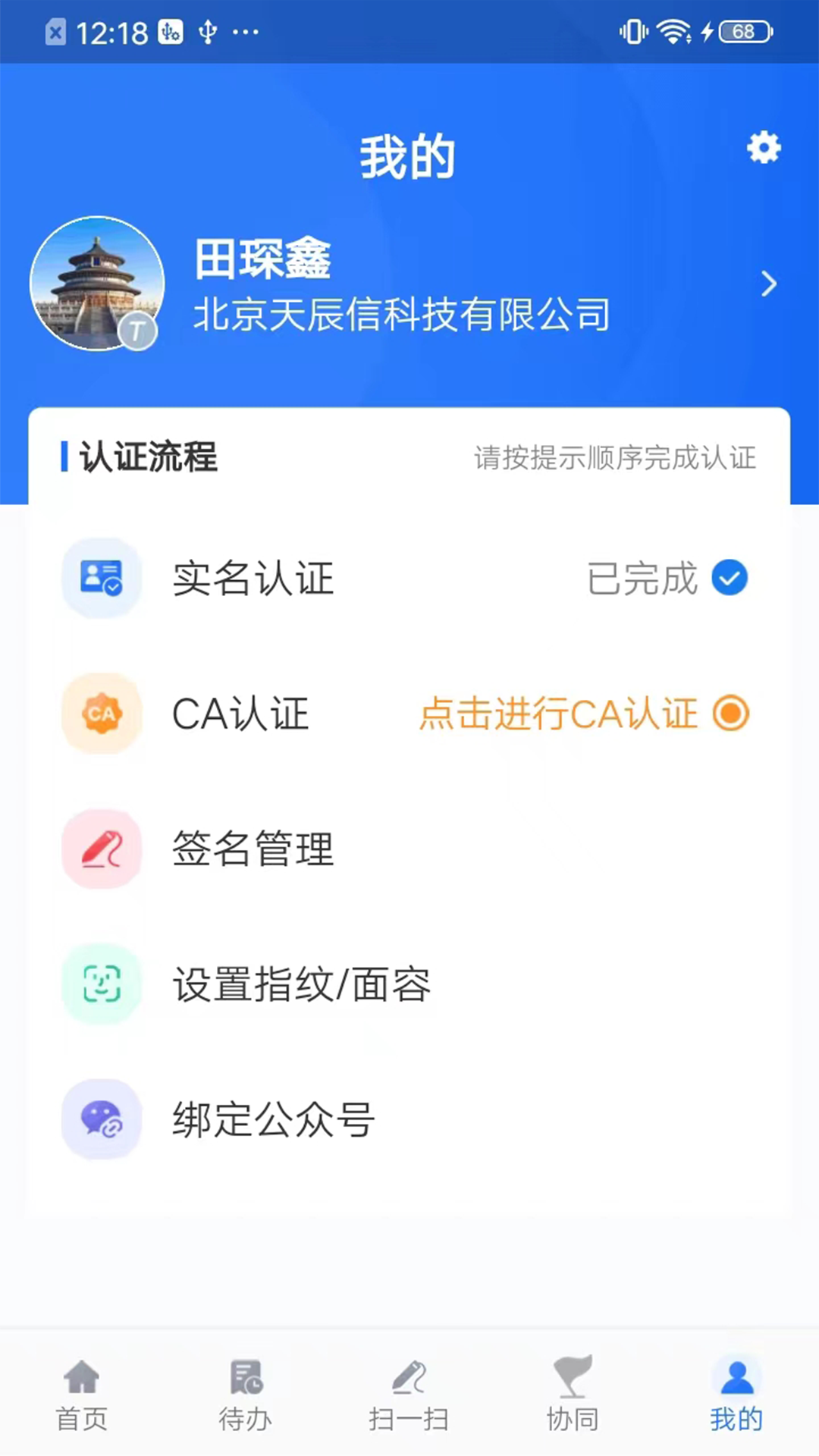Tap the orange CA认证 badge icon
819x1456 pixels.
[102, 713]
